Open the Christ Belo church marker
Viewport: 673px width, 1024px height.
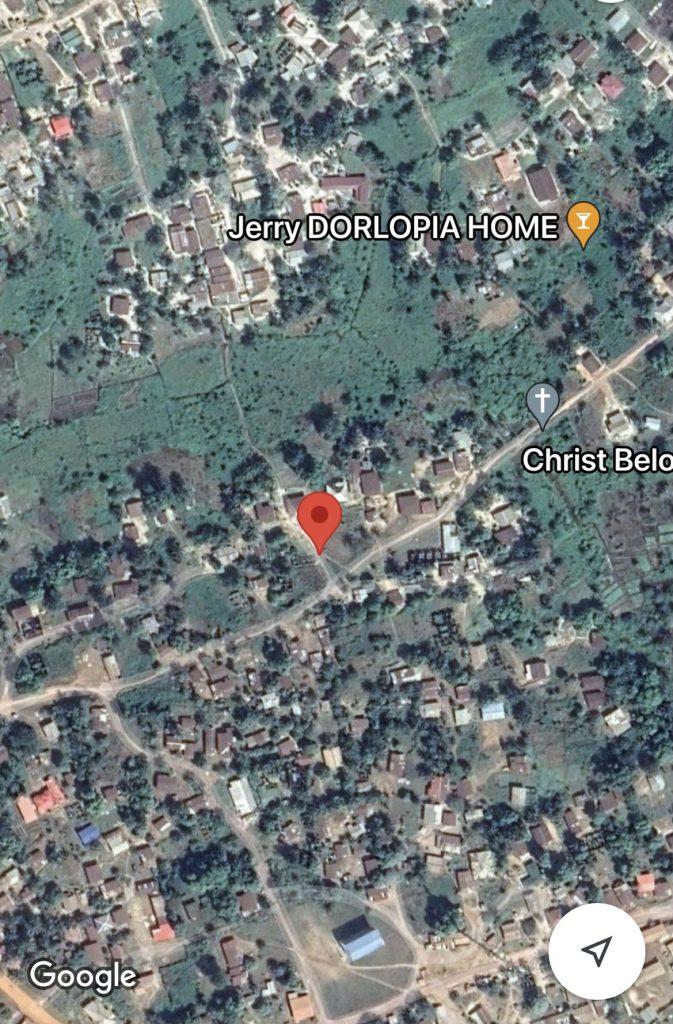[x=542, y=403]
